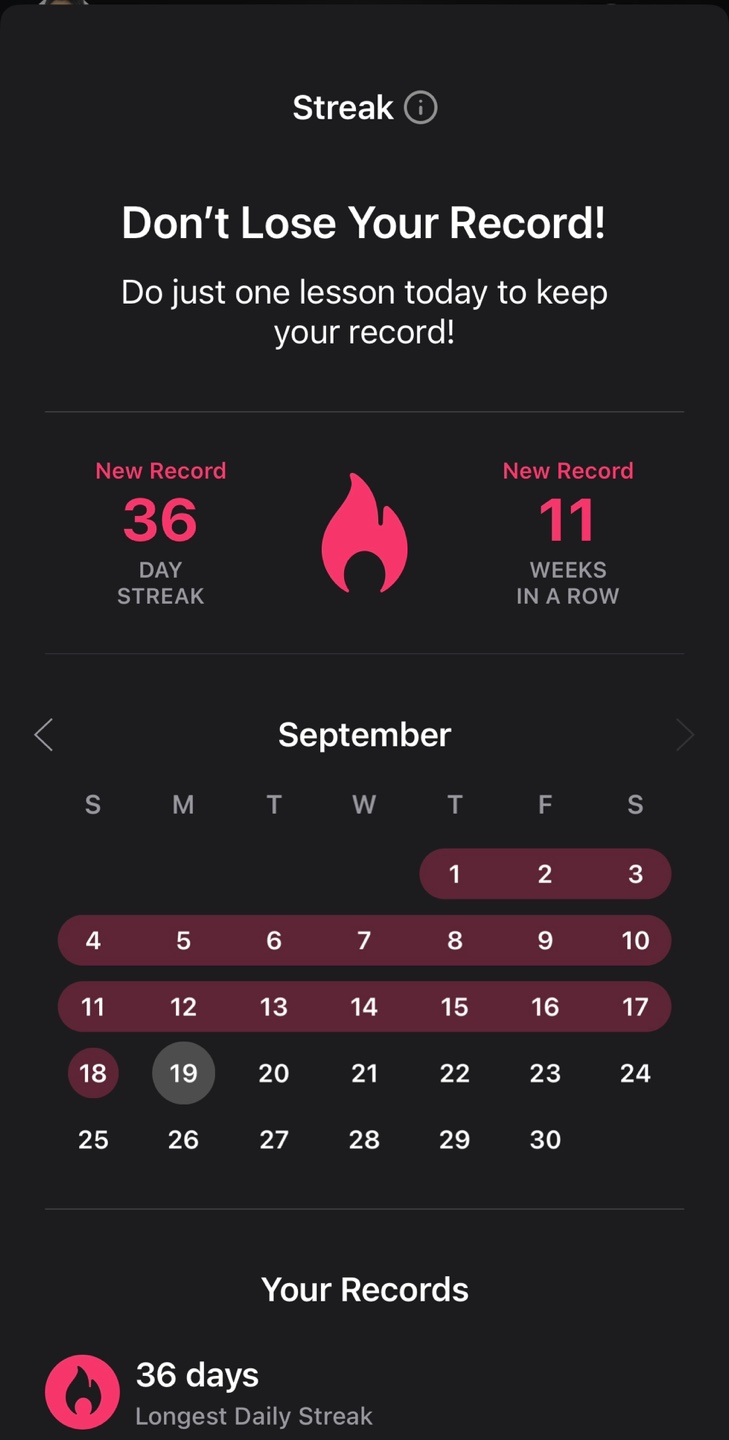
Task: Open the Streak info icon
Action: [420, 107]
